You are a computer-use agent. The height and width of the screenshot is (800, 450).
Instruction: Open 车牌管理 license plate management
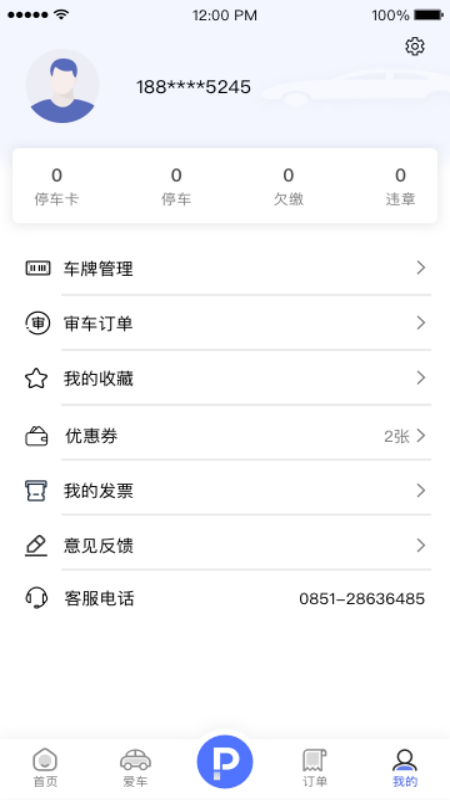pyautogui.click(x=225, y=268)
